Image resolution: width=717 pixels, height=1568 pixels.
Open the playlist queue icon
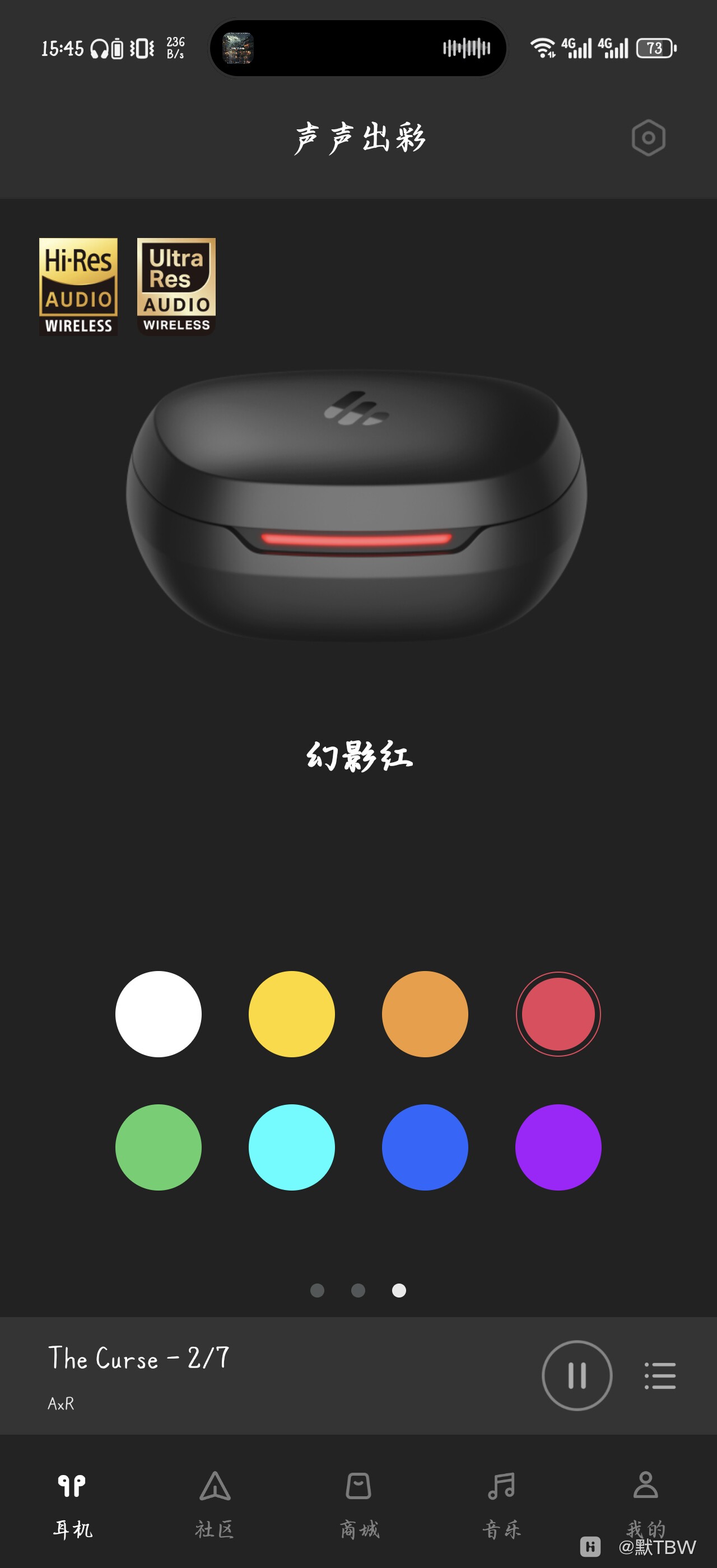[660, 1375]
